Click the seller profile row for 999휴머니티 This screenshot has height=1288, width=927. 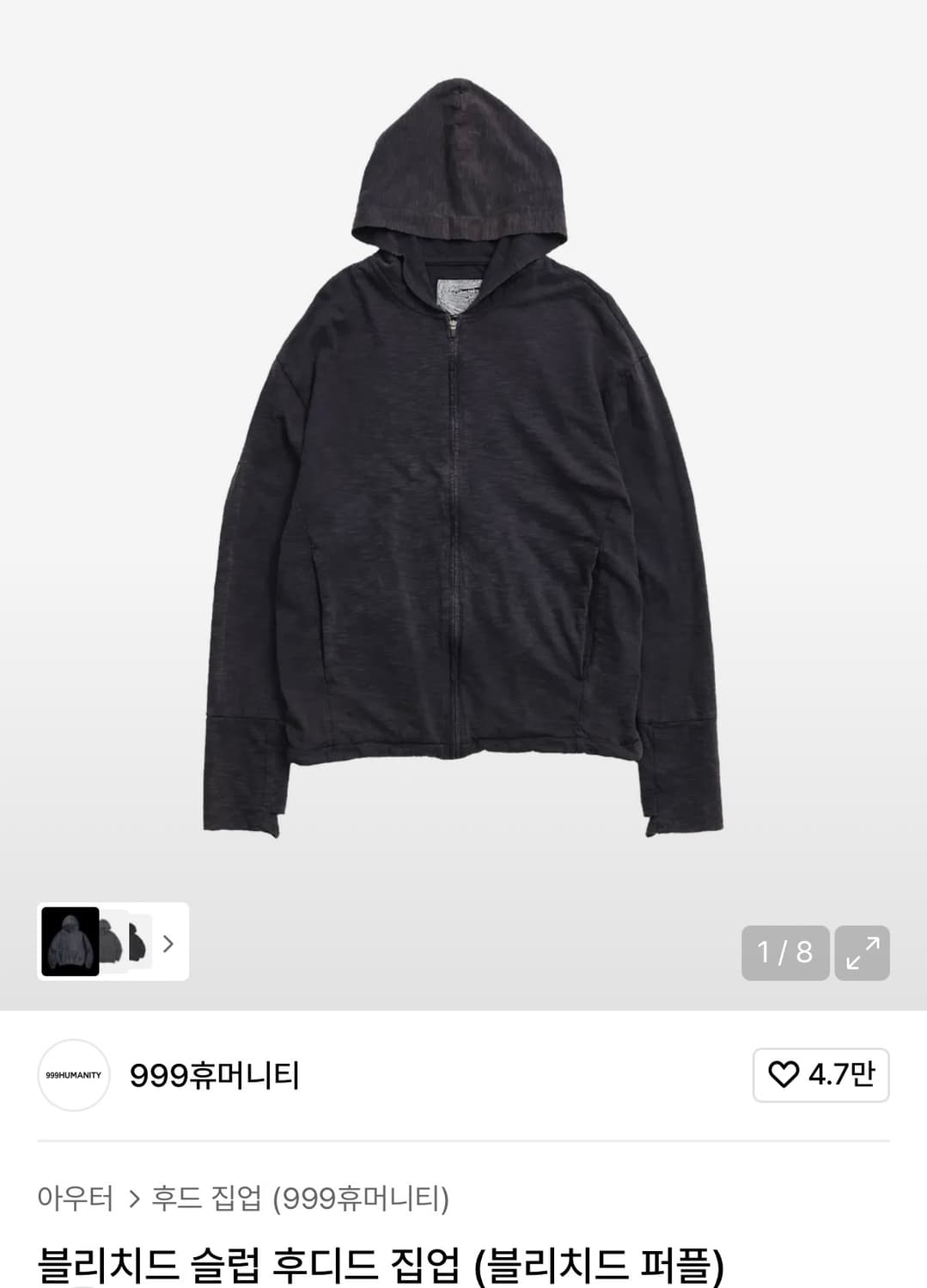[x=172, y=1074]
